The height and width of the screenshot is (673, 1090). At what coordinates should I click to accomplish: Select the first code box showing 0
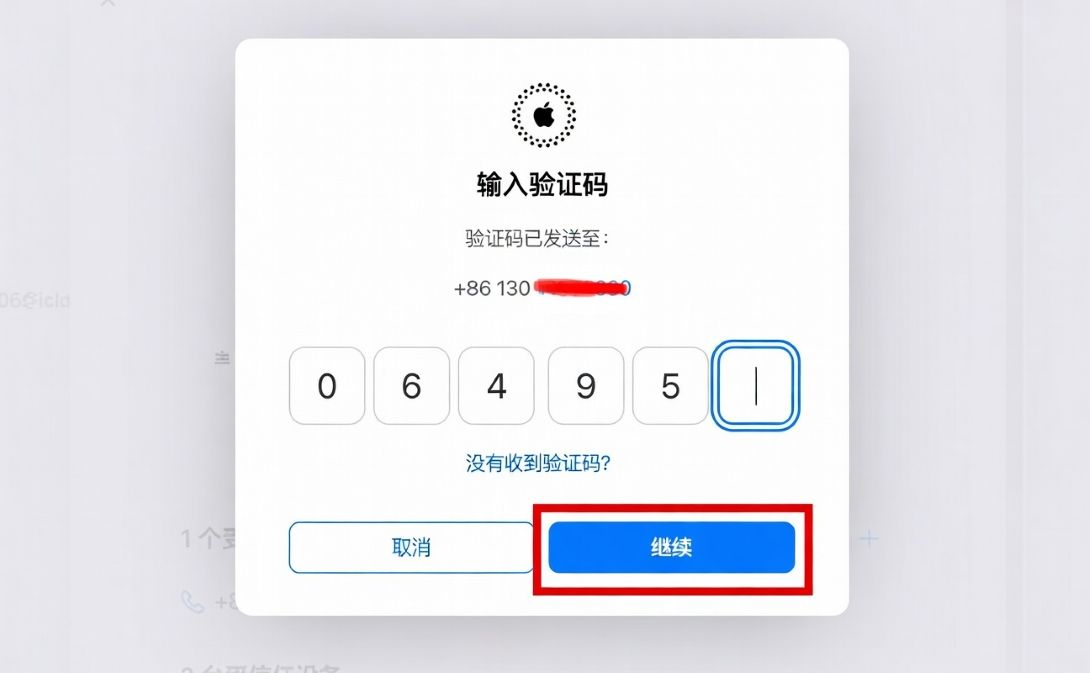click(x=327, y=386)
